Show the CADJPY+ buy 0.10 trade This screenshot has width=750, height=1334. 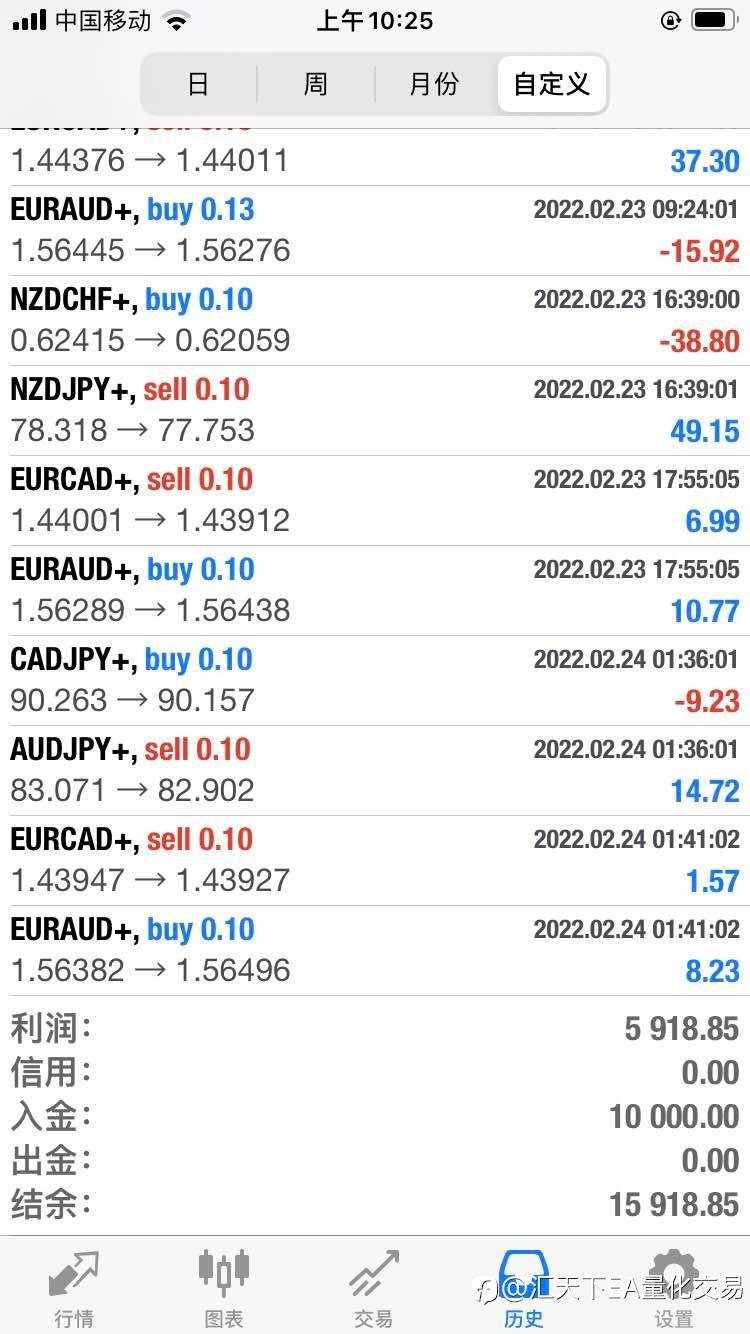click(375, 680)
